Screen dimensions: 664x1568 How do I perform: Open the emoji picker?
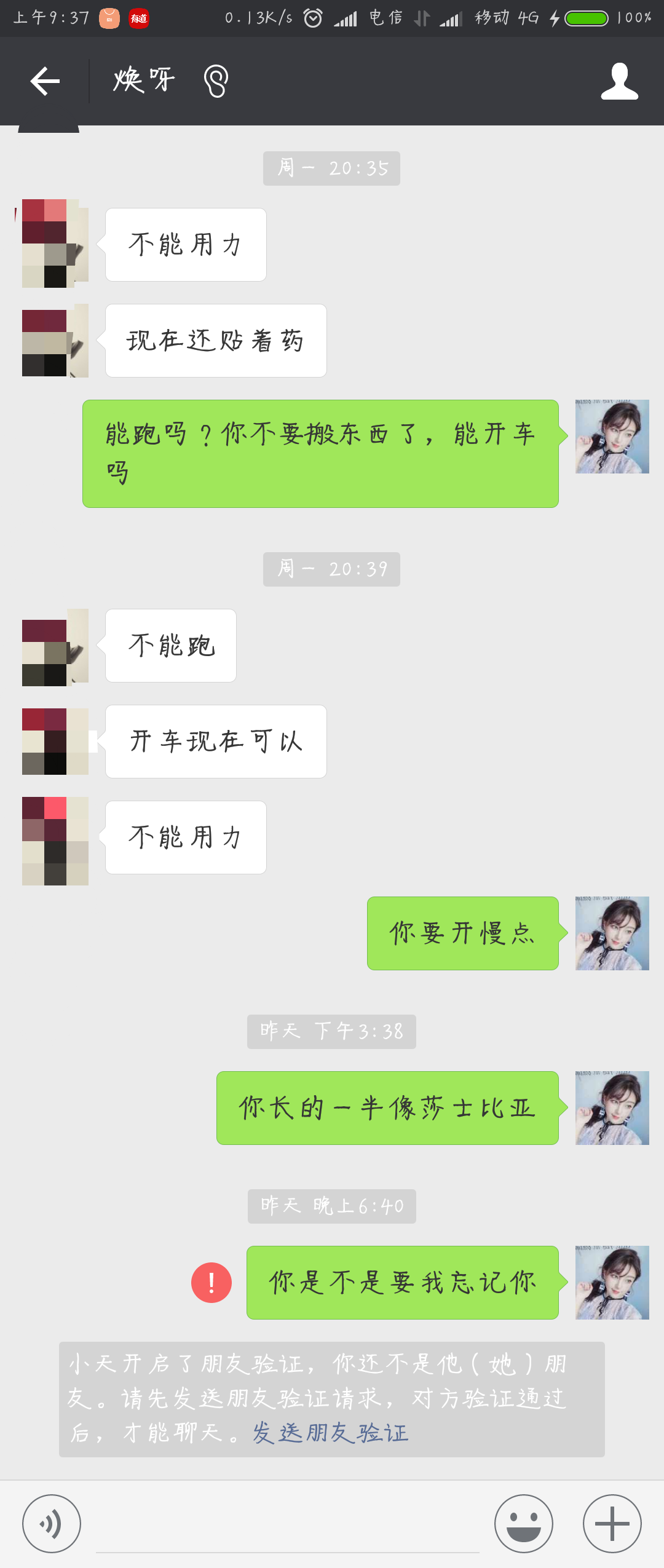pos(524,1524)
